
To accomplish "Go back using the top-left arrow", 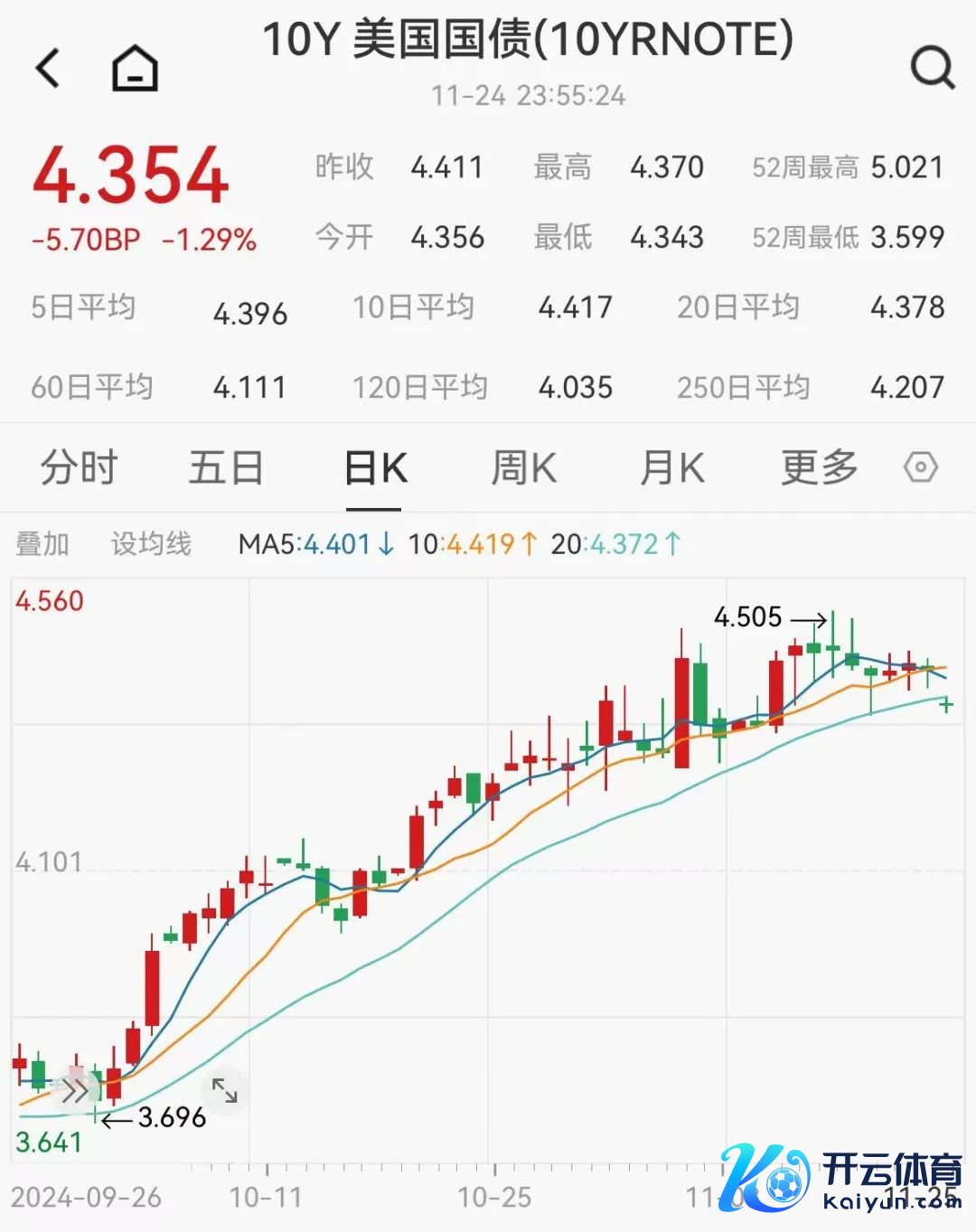I will 48,68.
